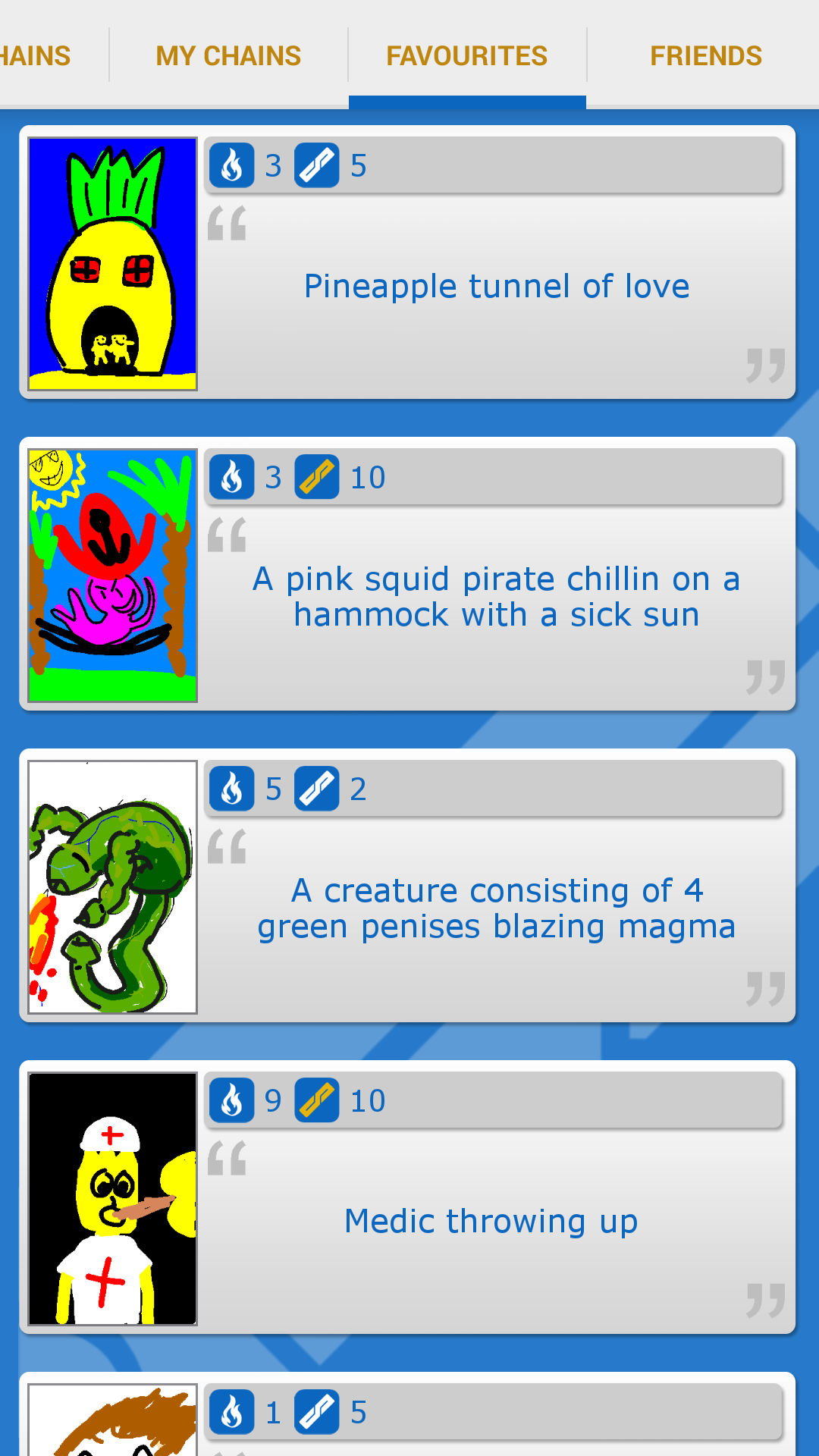
Task: Open the pink squid pirate hammock chain
Action: [496, 597]
